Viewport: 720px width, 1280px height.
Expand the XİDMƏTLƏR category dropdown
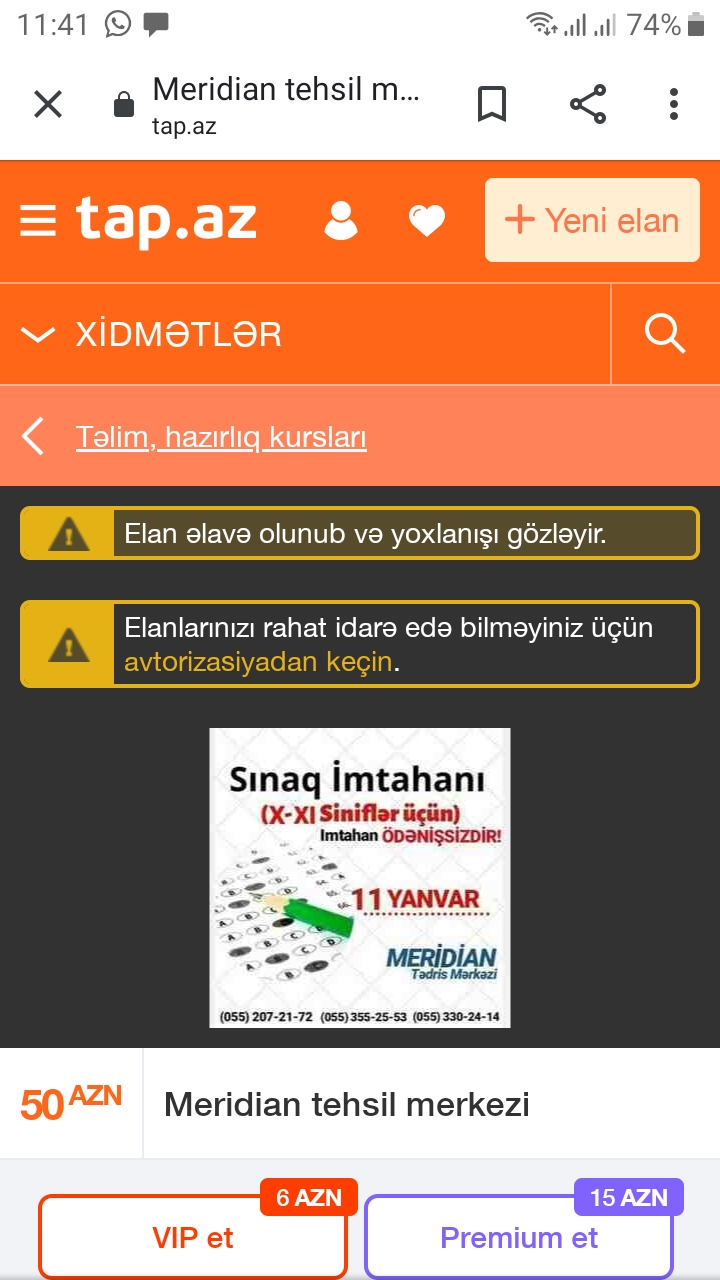305,334
